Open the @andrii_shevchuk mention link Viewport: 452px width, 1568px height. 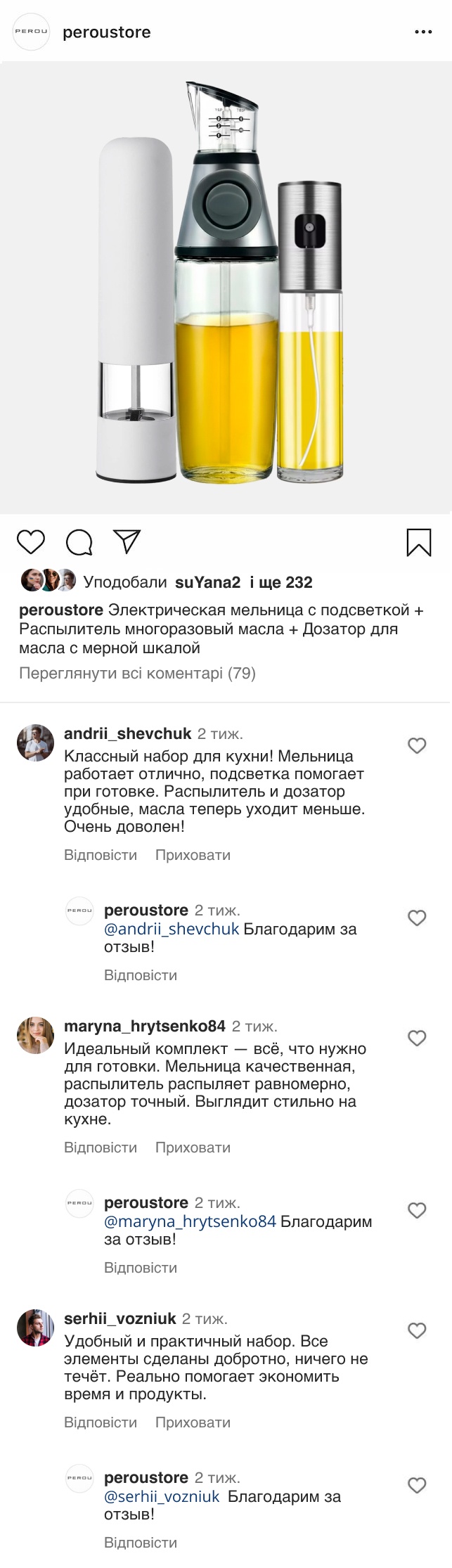[172, 929]
